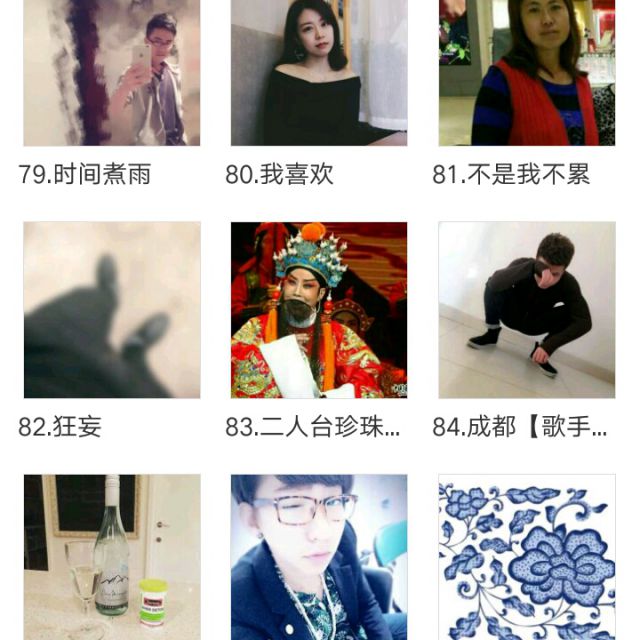Tap entry 83 二人台珍珠
Image resolution: width=640 pixels, height=640 pixels.
pyautogui.click(x=319, y=310)
